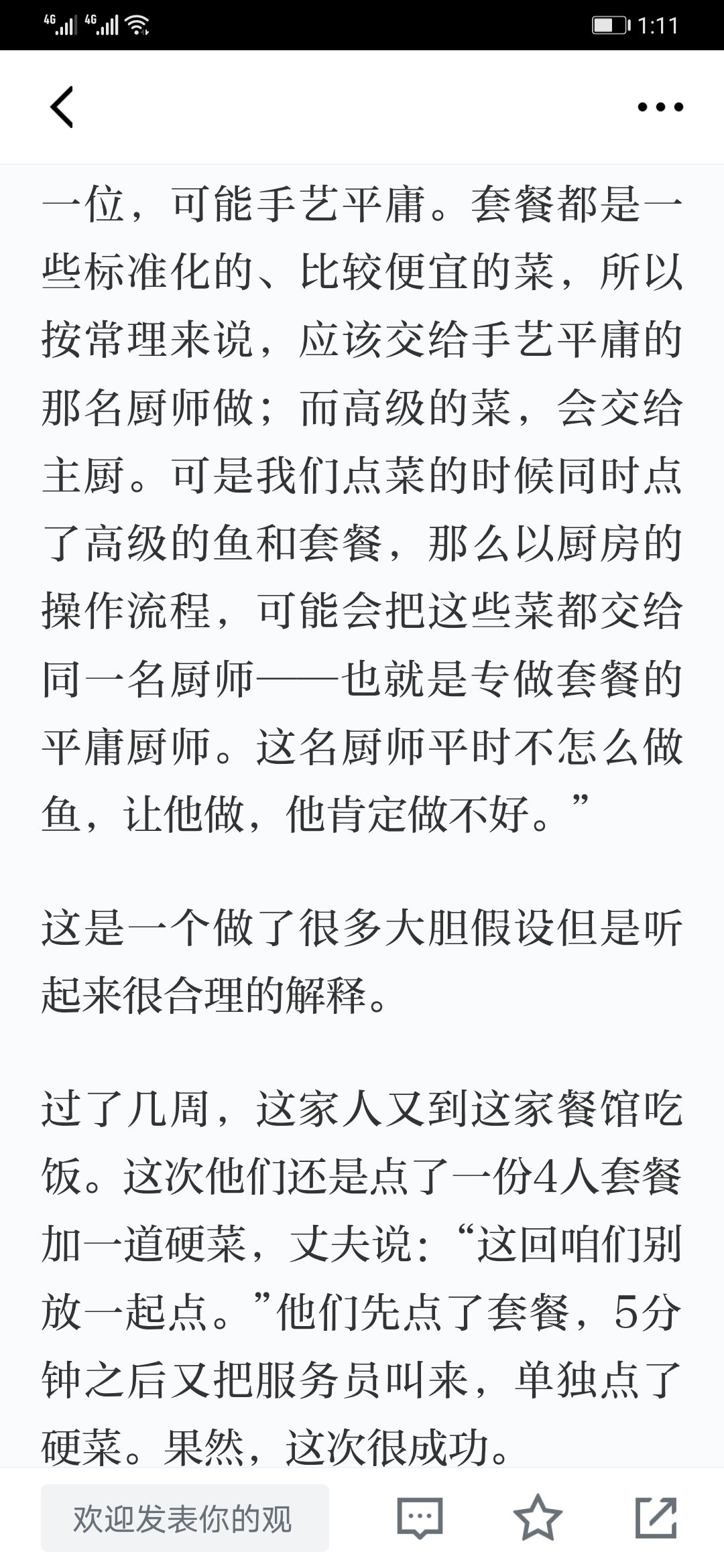Go back using the top-left arrow
724x1568 pixels.
pos(62,107)
